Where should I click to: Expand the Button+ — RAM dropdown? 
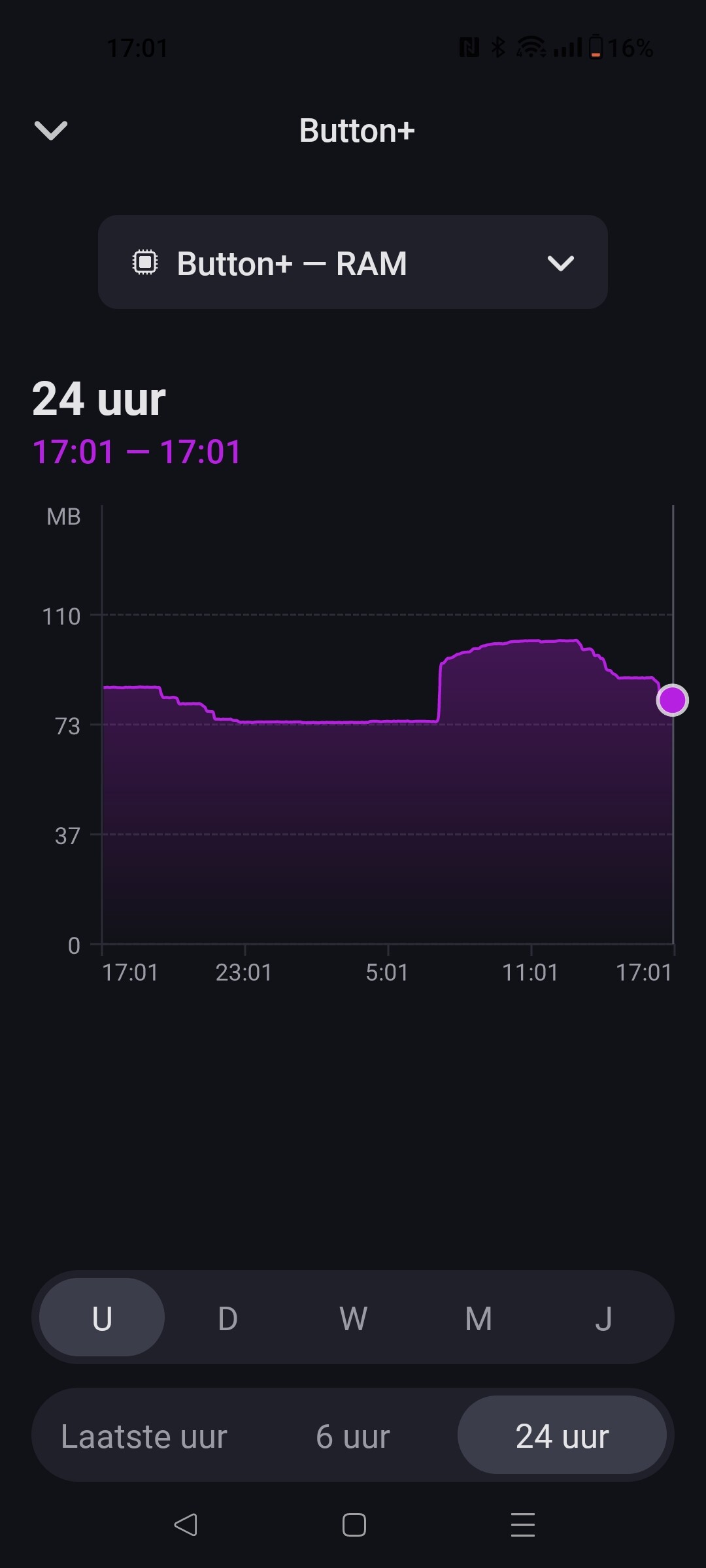click(353, 263)
